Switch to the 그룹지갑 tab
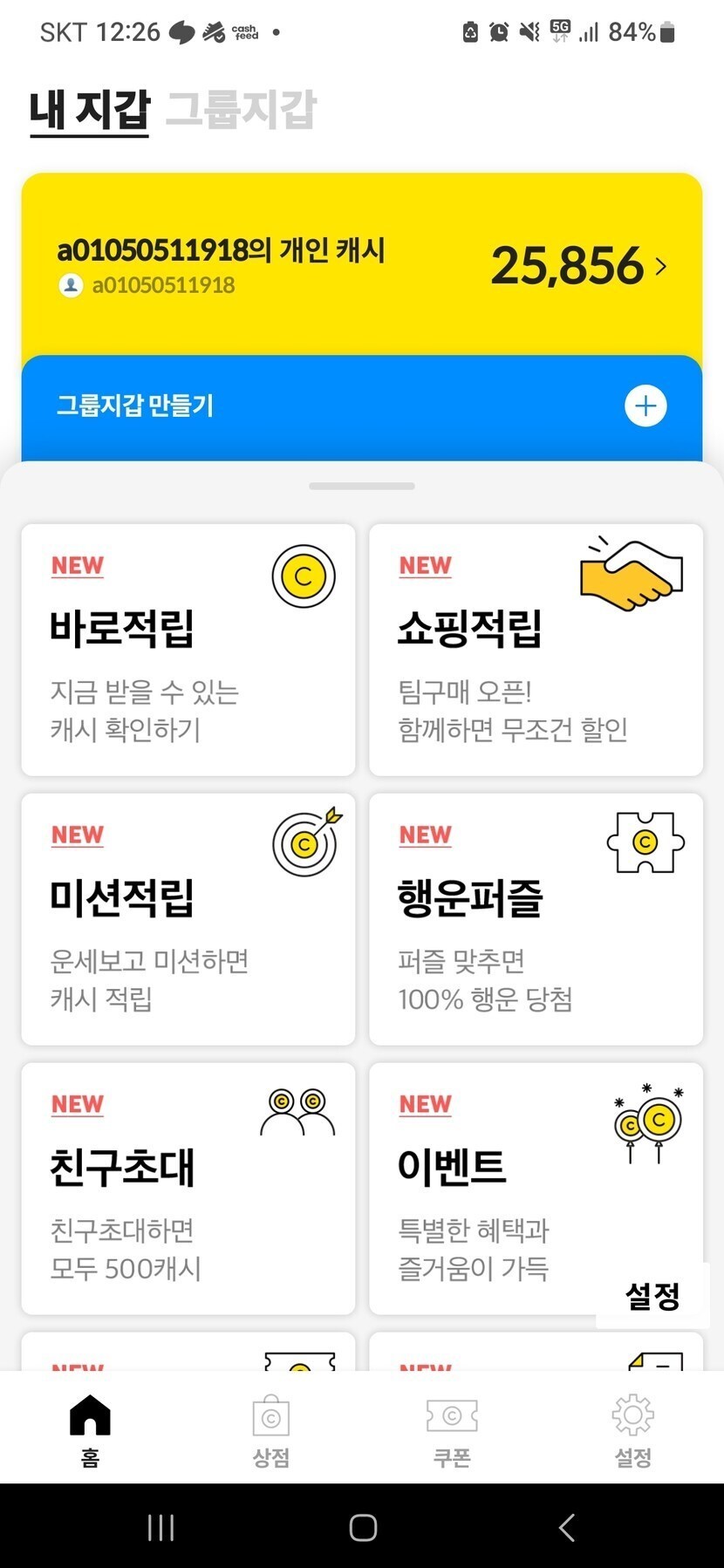724x1568 pixels. pyautogui.click(x=241, y=110)
